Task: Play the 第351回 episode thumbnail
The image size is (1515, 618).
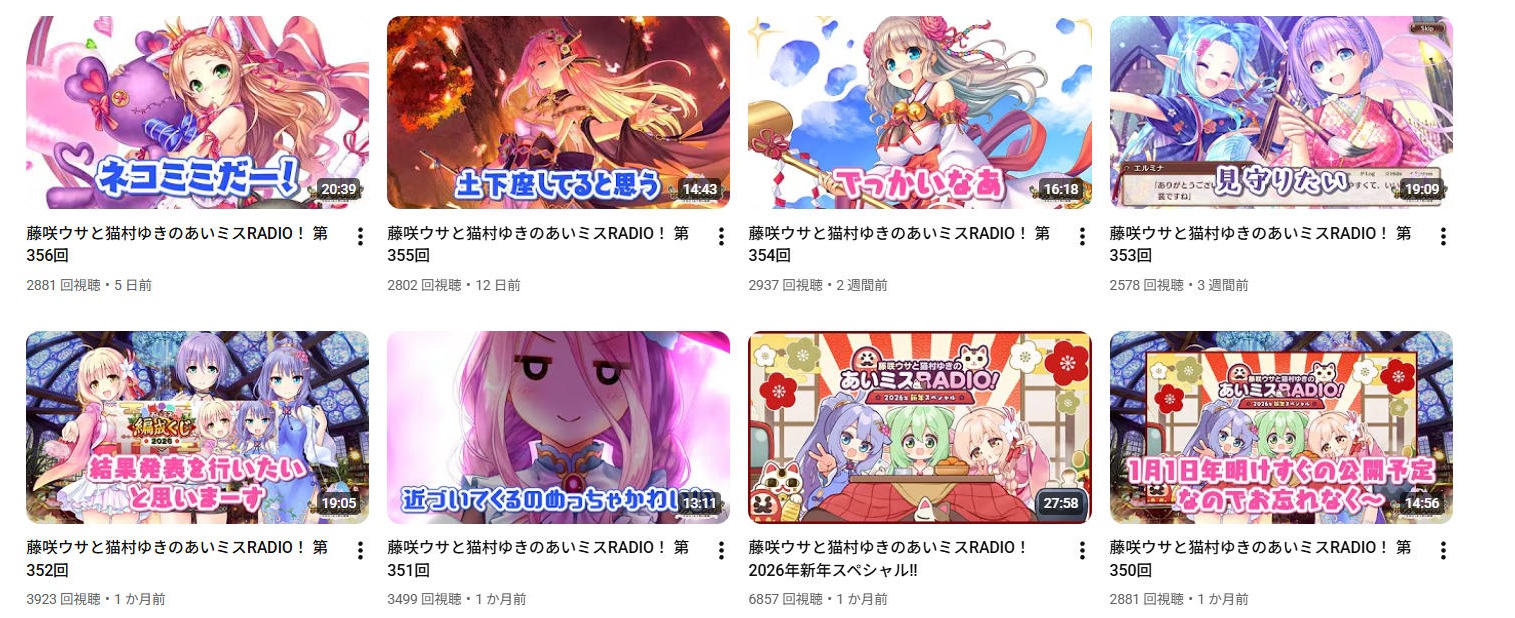Action: pyautogui.click(x=558, y=427)
